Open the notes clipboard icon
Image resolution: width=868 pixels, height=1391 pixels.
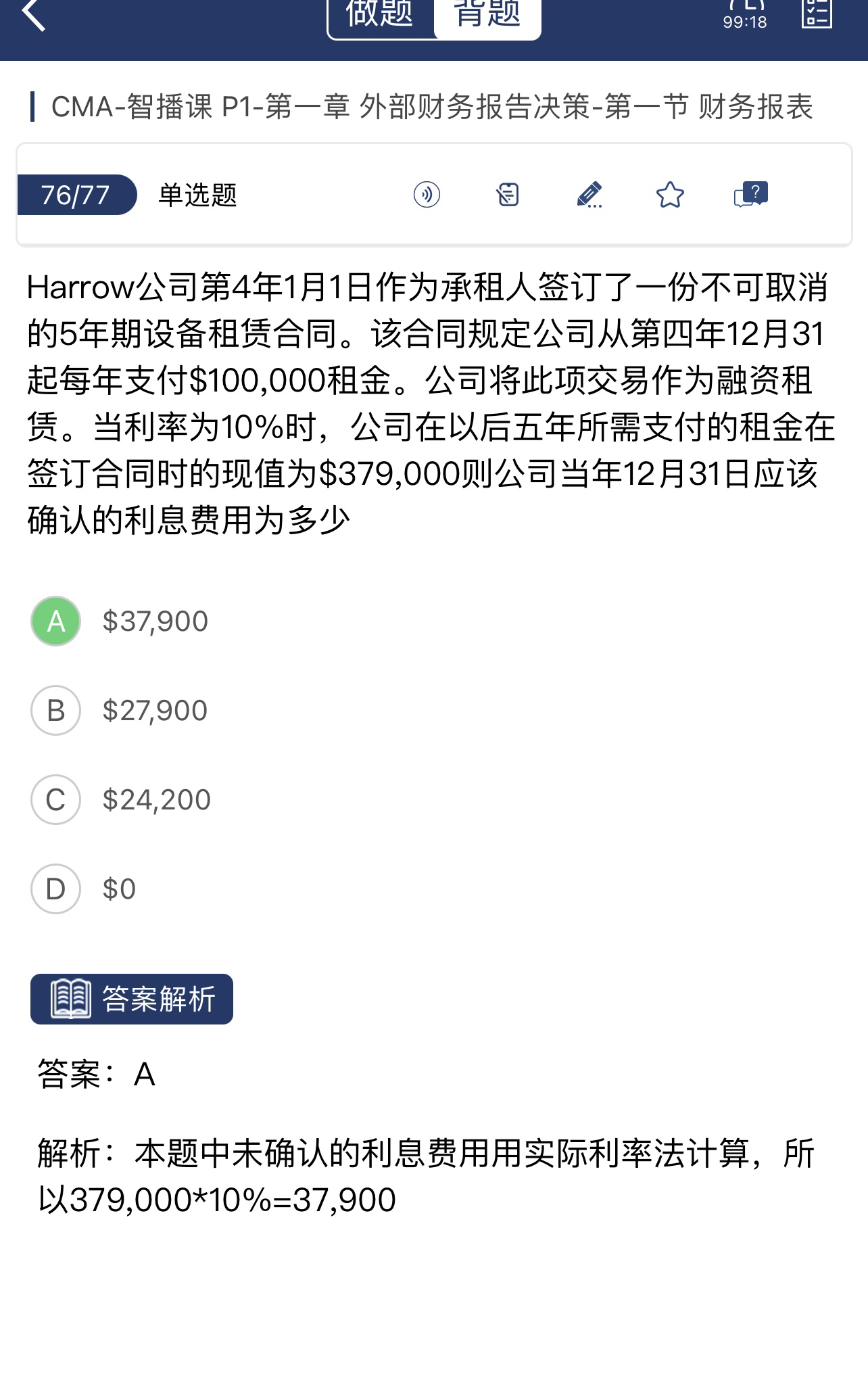[508, 195]
